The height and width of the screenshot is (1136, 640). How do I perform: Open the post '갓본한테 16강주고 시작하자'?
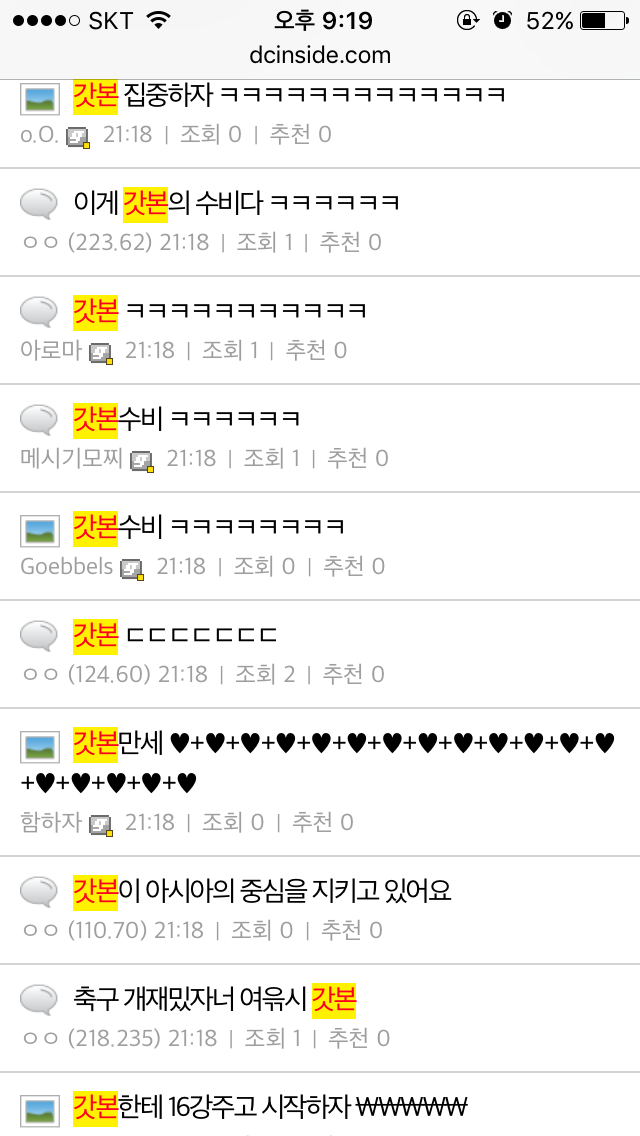coord(270,1107)
